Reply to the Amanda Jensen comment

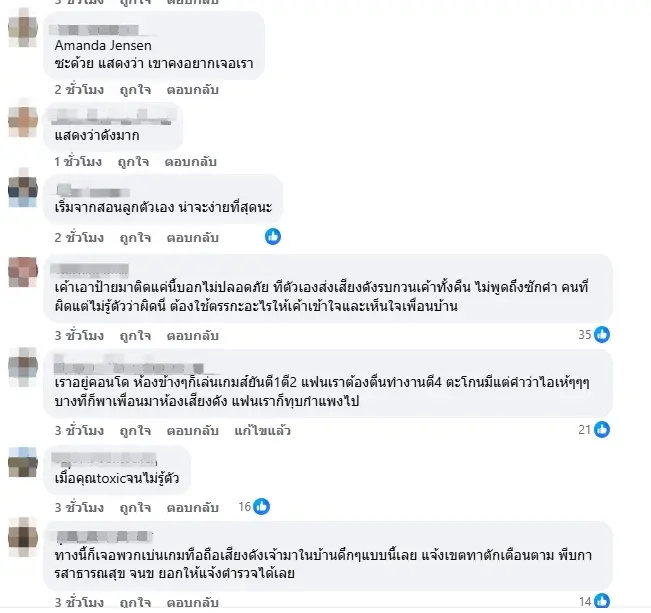[x=193, y=89]
